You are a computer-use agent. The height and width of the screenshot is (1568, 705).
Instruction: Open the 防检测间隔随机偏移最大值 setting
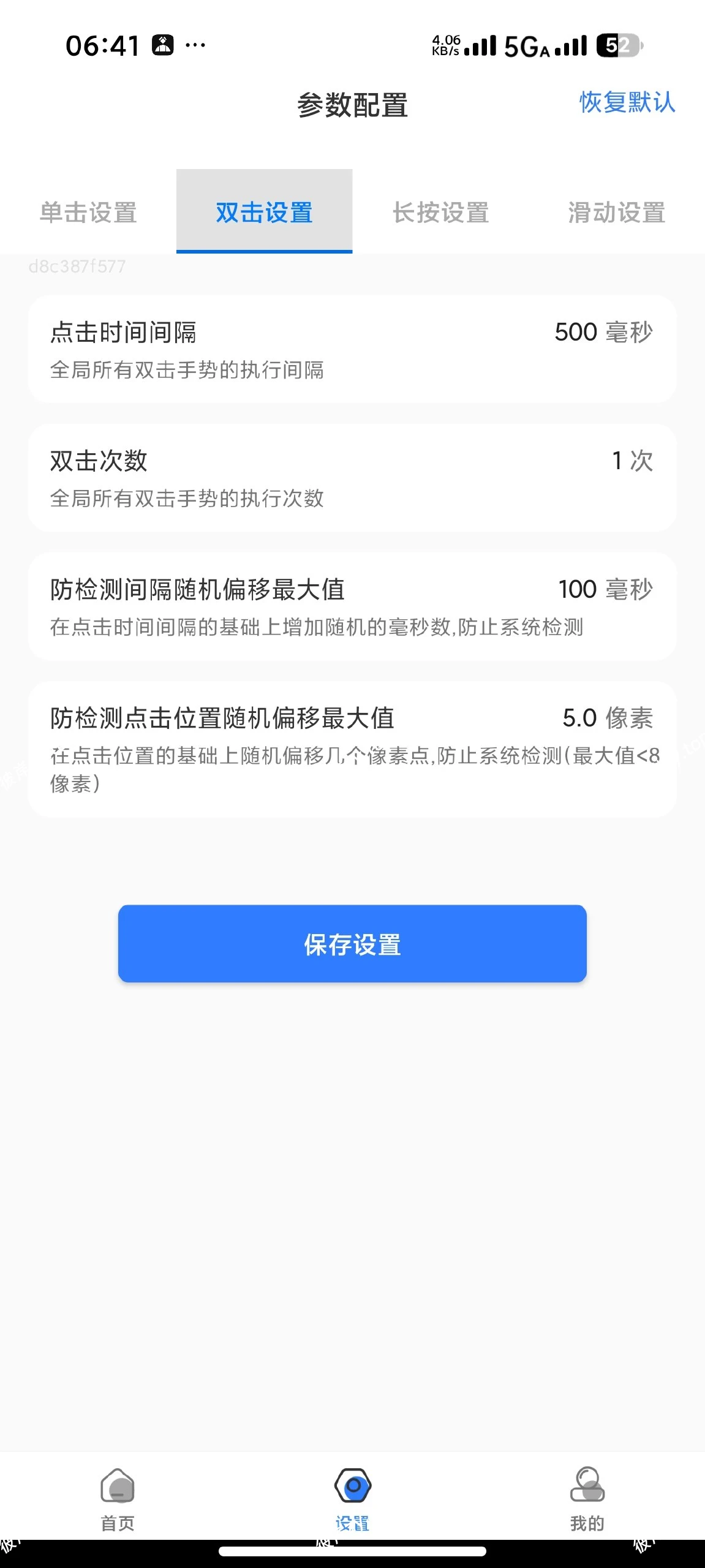pos(352,606)
